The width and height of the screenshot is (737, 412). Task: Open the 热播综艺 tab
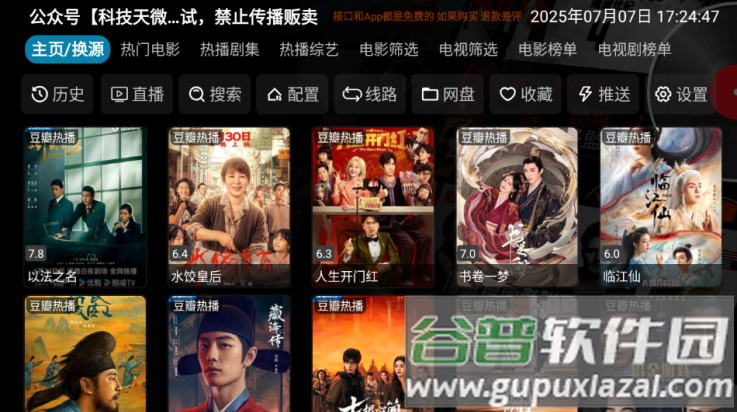click(x=309, y=50)
